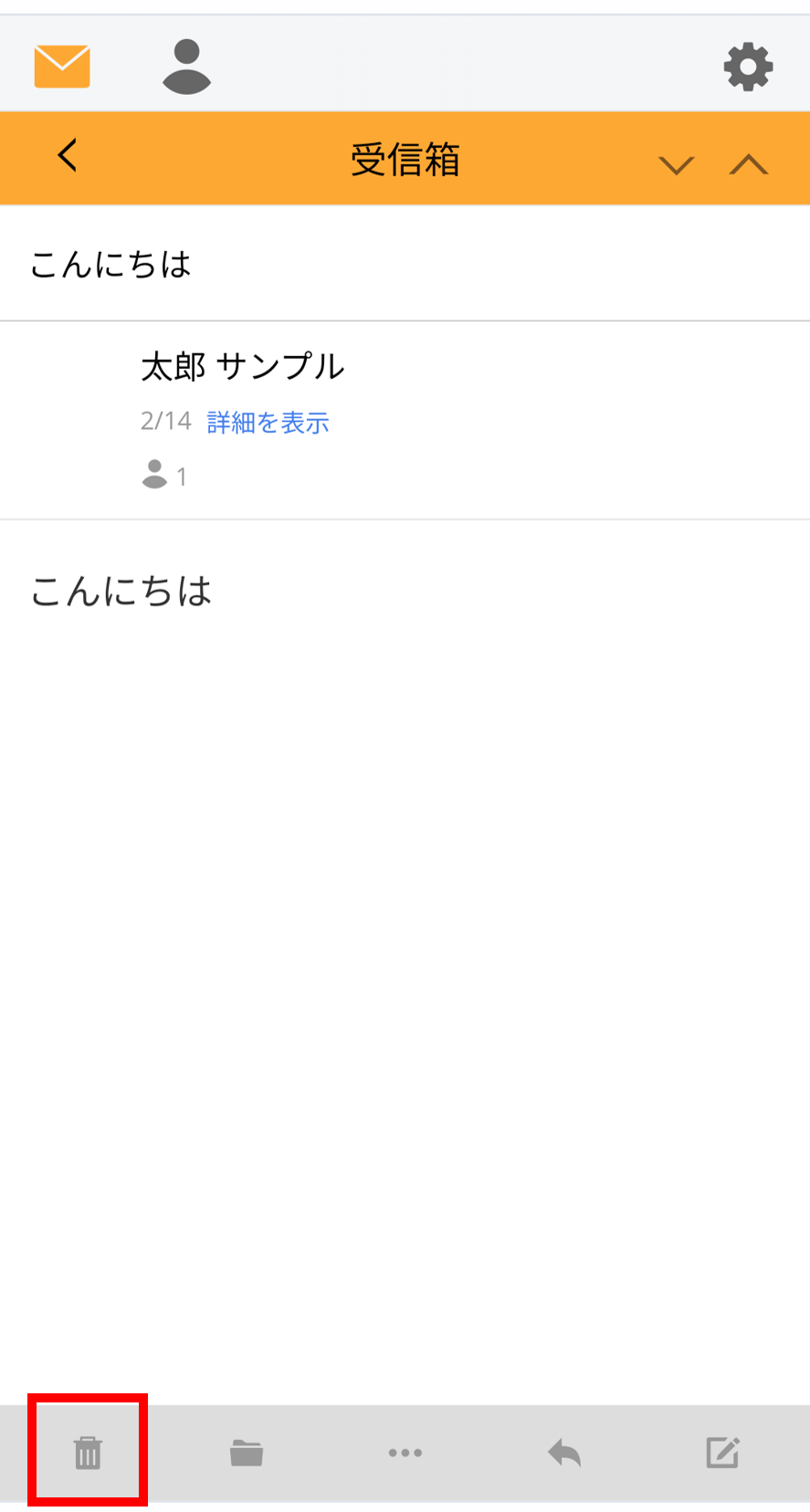The image size is (810, 1512).
Task: Compose a new email
Action: coord(722,1452)
